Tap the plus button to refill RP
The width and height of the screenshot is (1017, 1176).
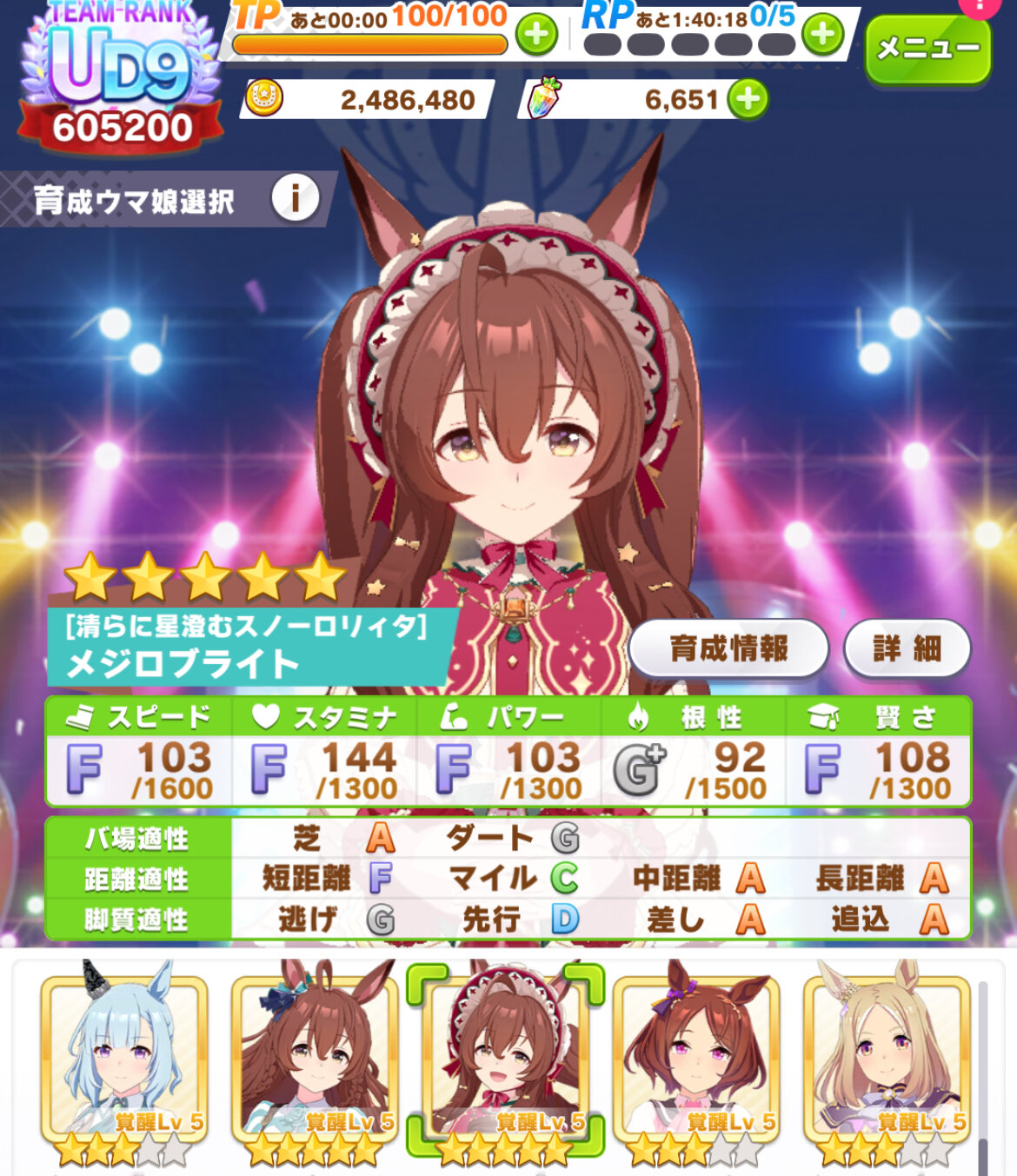[x=822, y=36]
